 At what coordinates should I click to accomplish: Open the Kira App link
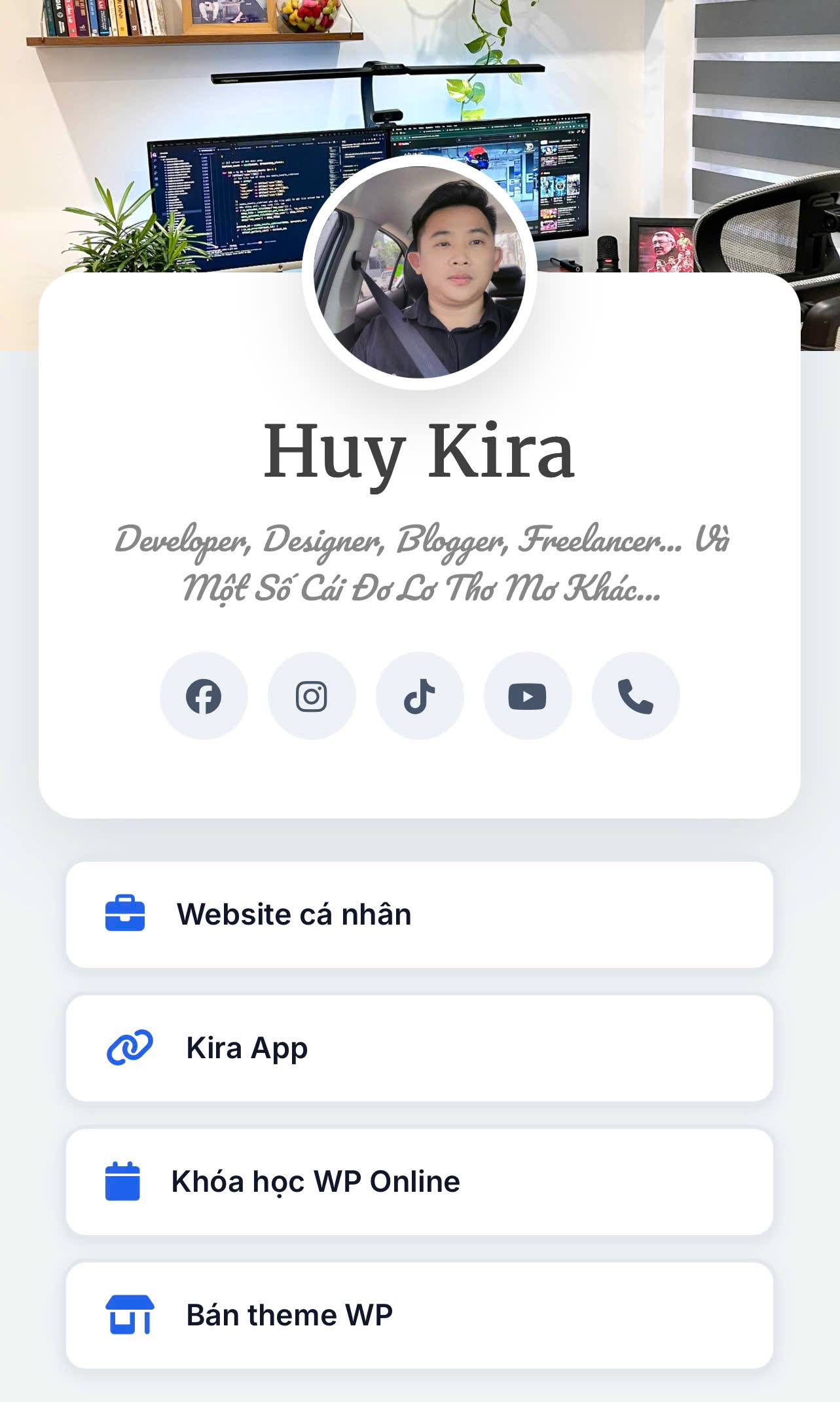point(419,1048)
